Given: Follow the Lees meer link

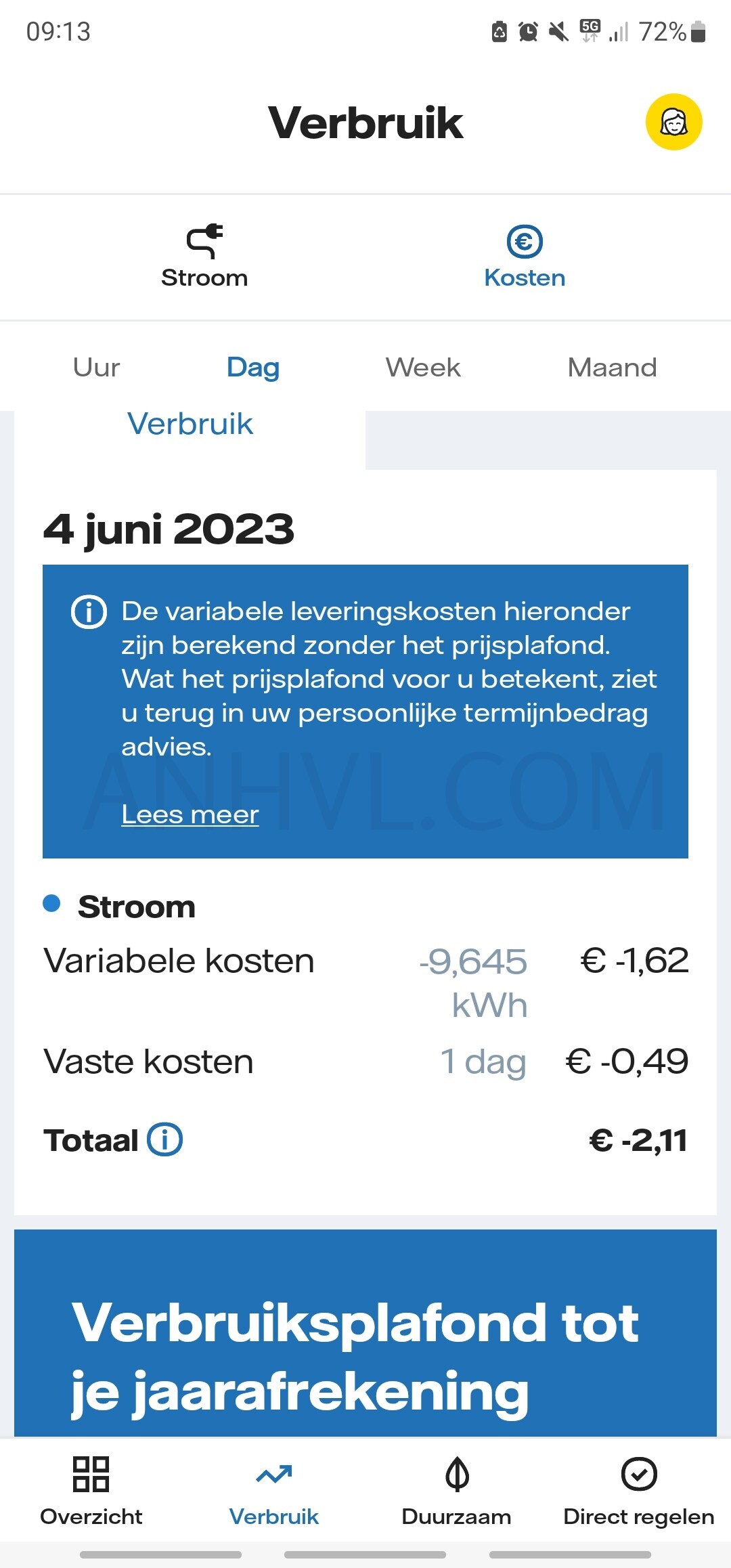Looking at the screenshot, I should [x=190, y=814].
